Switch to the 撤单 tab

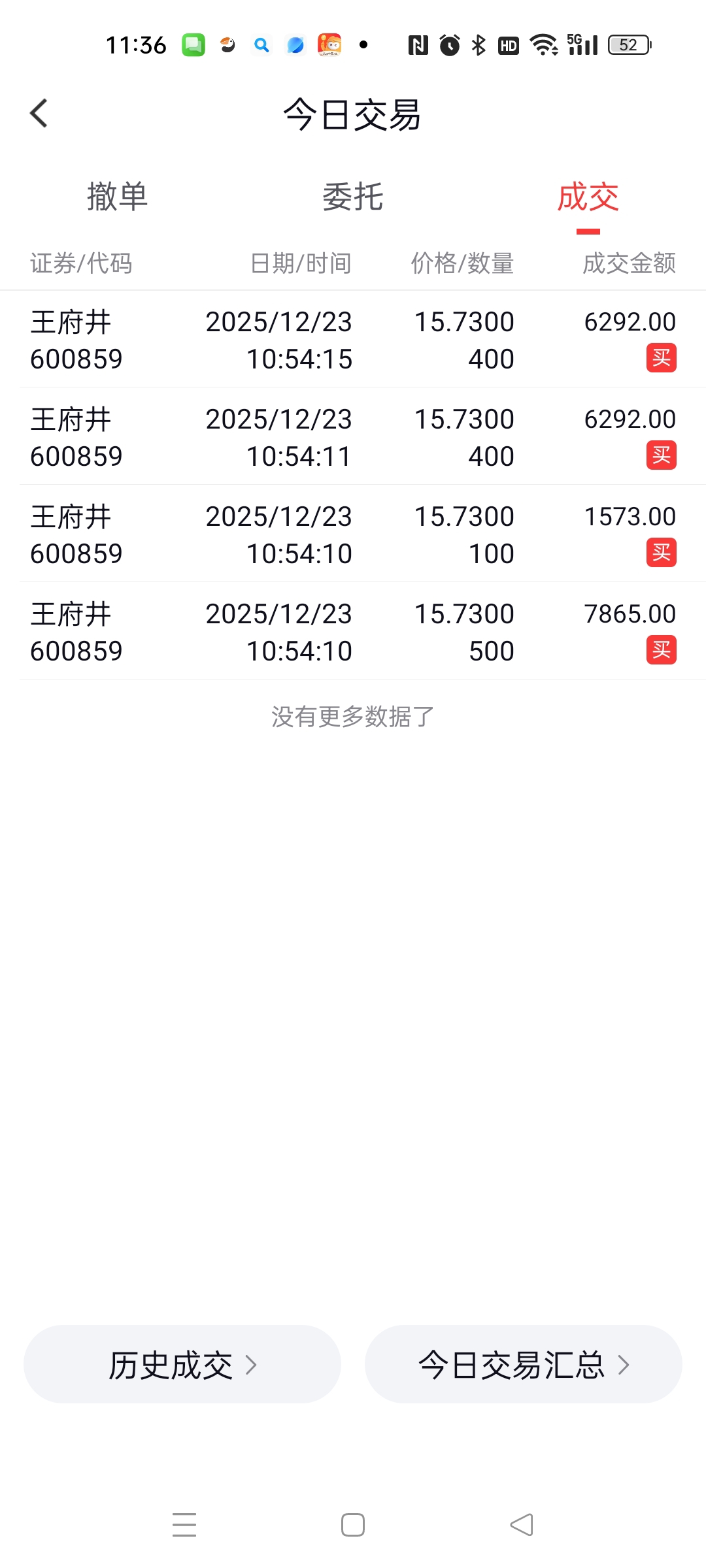point(118,197)
